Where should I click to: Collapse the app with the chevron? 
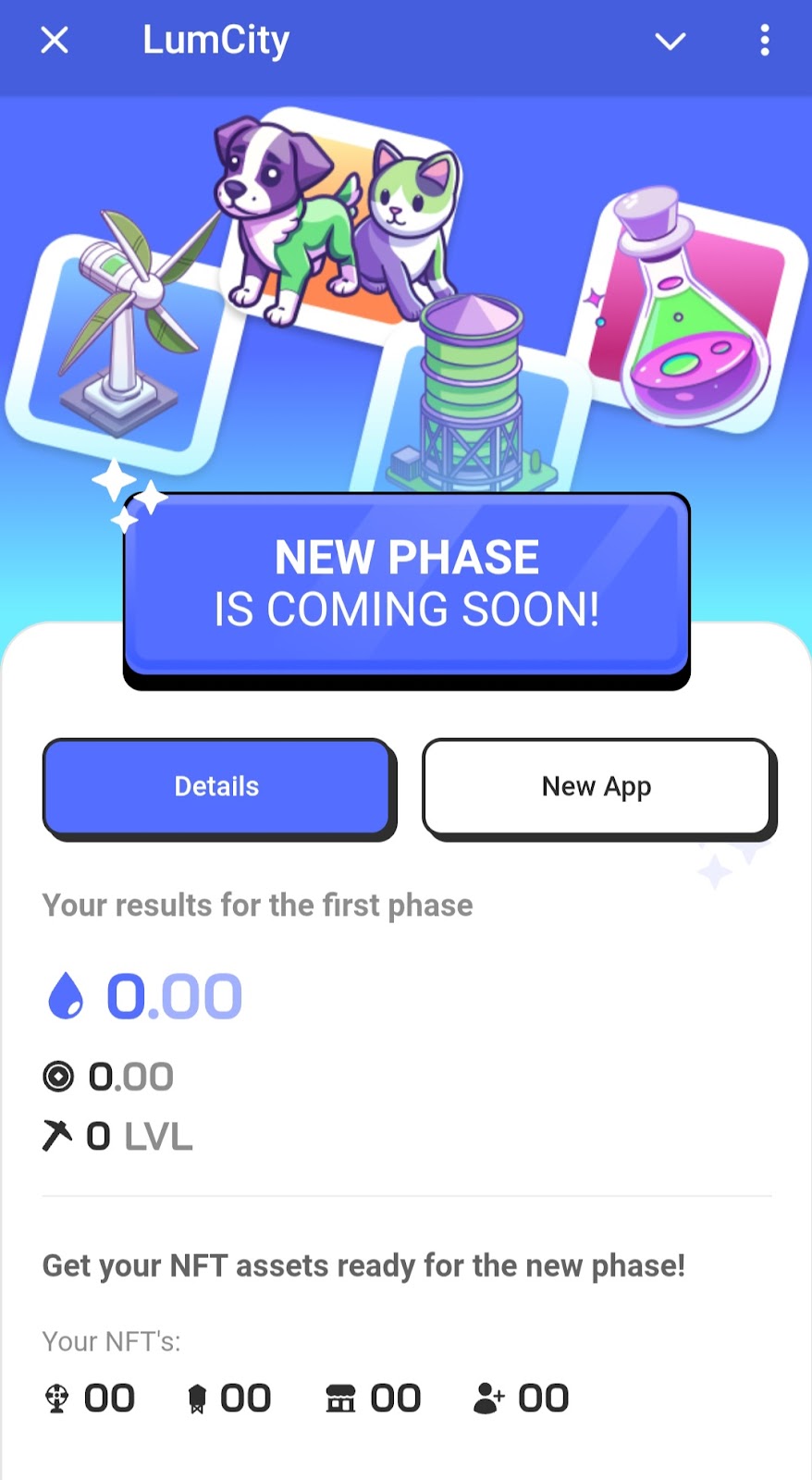(x=670, y=41)
